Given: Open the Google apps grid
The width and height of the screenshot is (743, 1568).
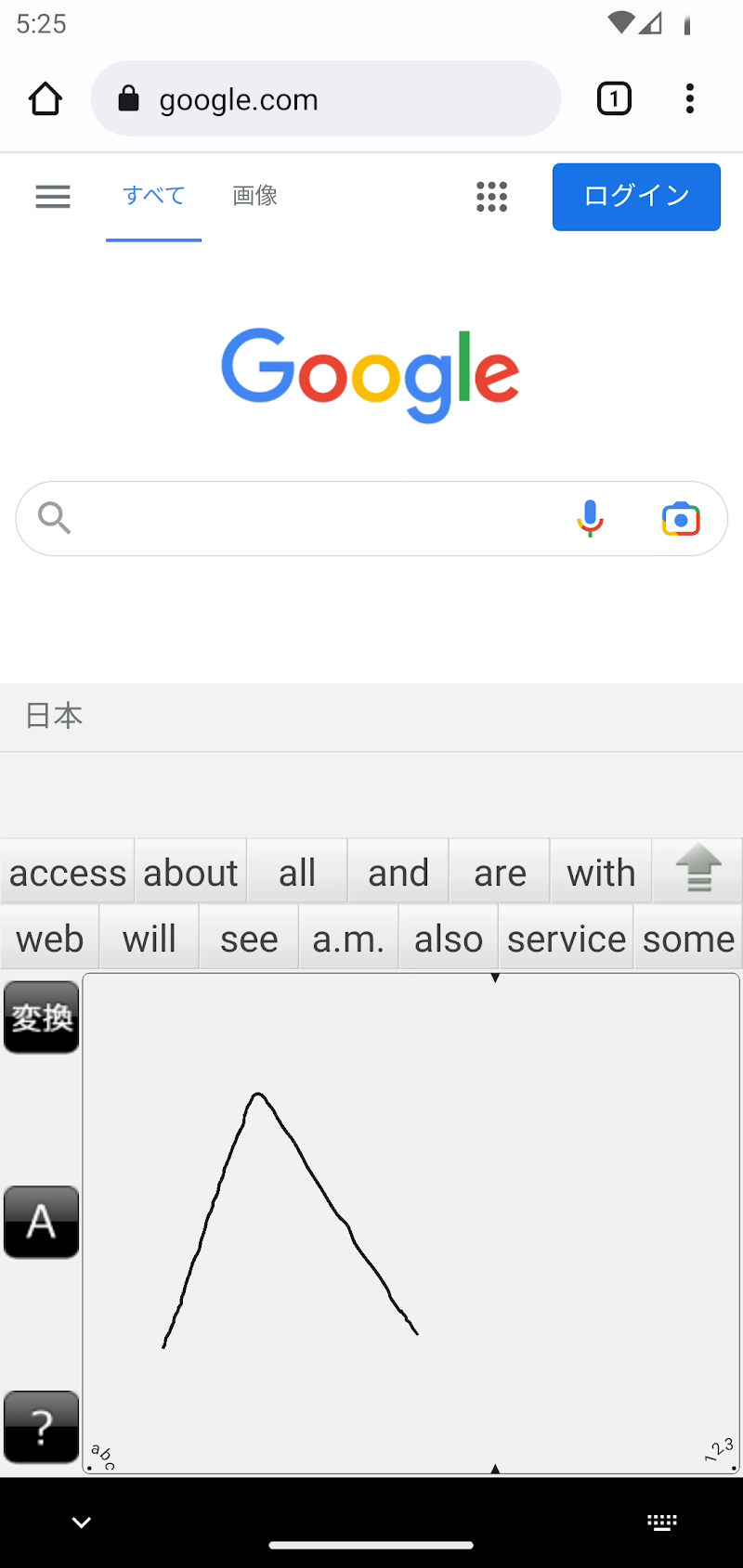Looking at the screenshot, I should (x=491, y=196).
